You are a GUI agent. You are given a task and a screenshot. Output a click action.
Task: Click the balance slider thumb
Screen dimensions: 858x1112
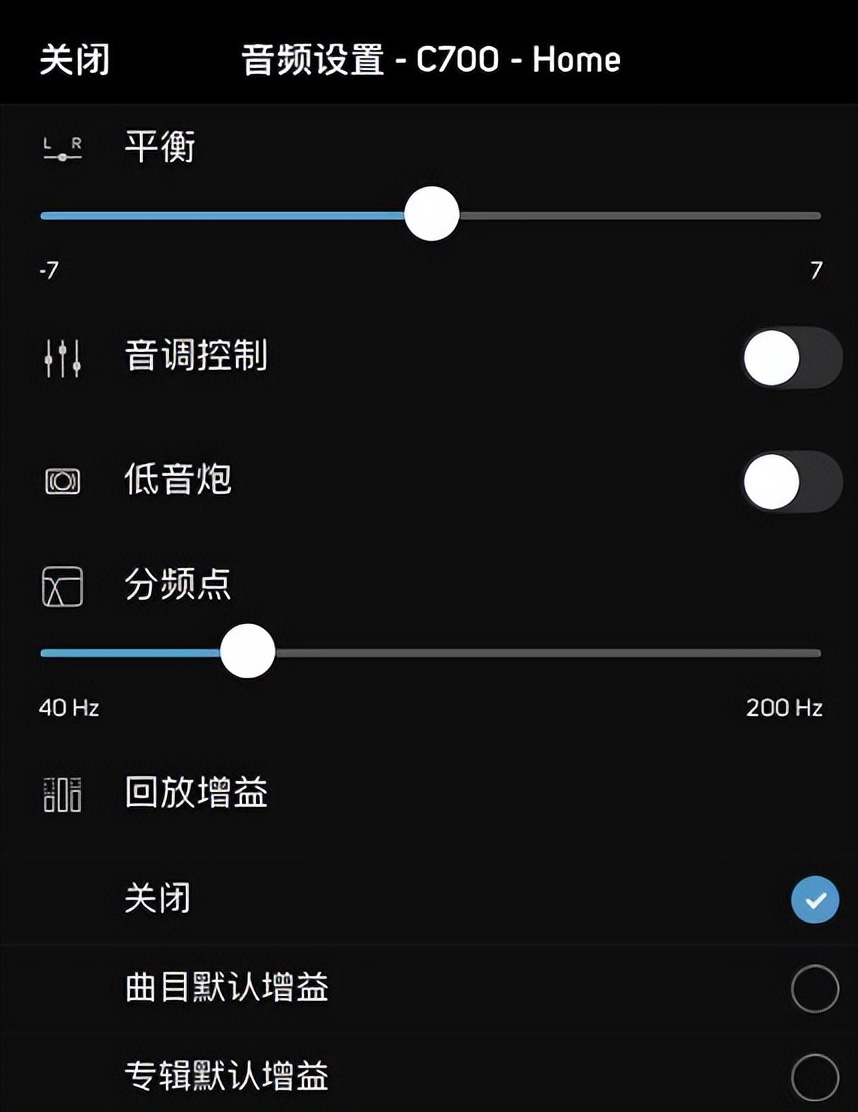[x=431, y=213]
